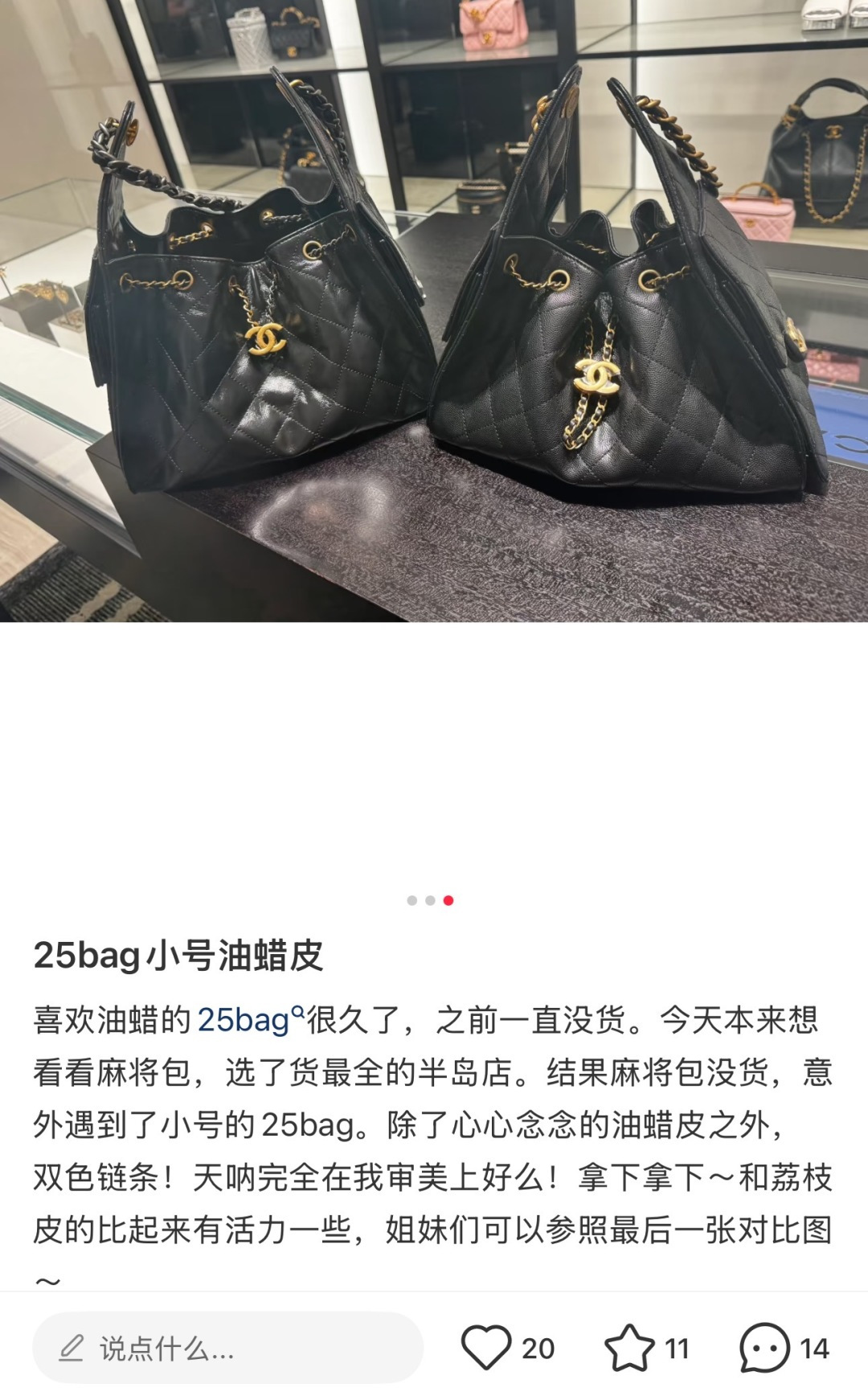Screen dimensions: 868x1388
Task: Open the 说点什么 comment input field
Action: pos(227,1348)
